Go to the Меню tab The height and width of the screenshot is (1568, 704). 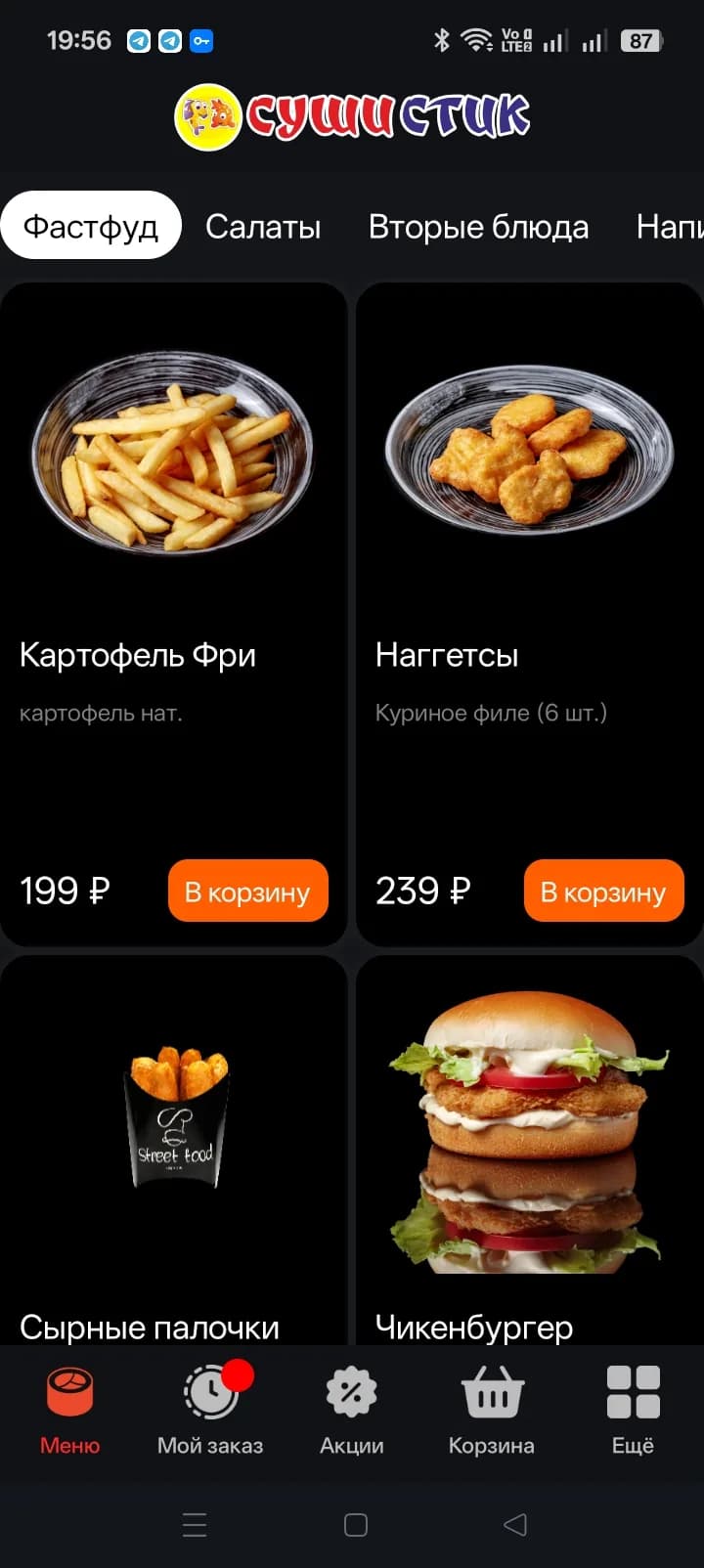pyautogui.click(x=69, y=1412)
